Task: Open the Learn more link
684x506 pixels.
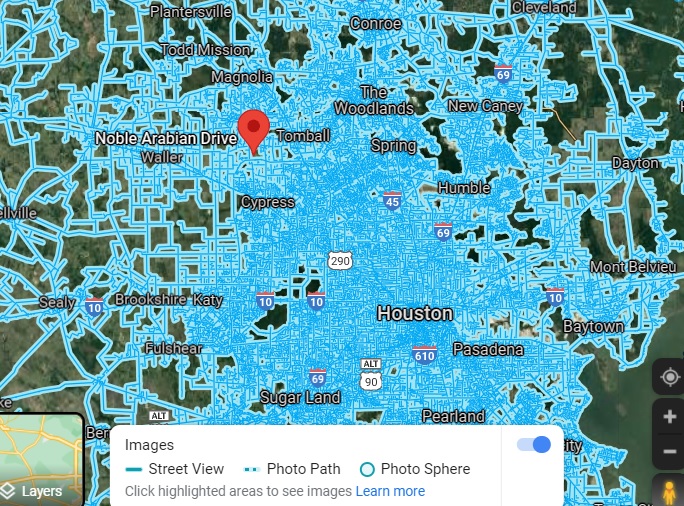Action: [x=390, y=491]
